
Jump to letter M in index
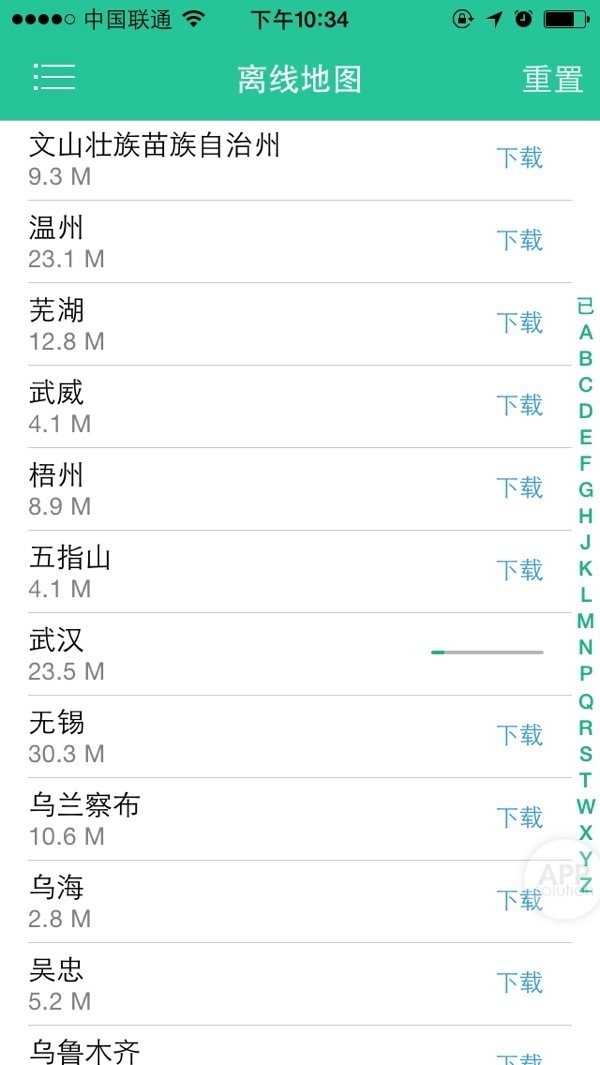(586, 621)
